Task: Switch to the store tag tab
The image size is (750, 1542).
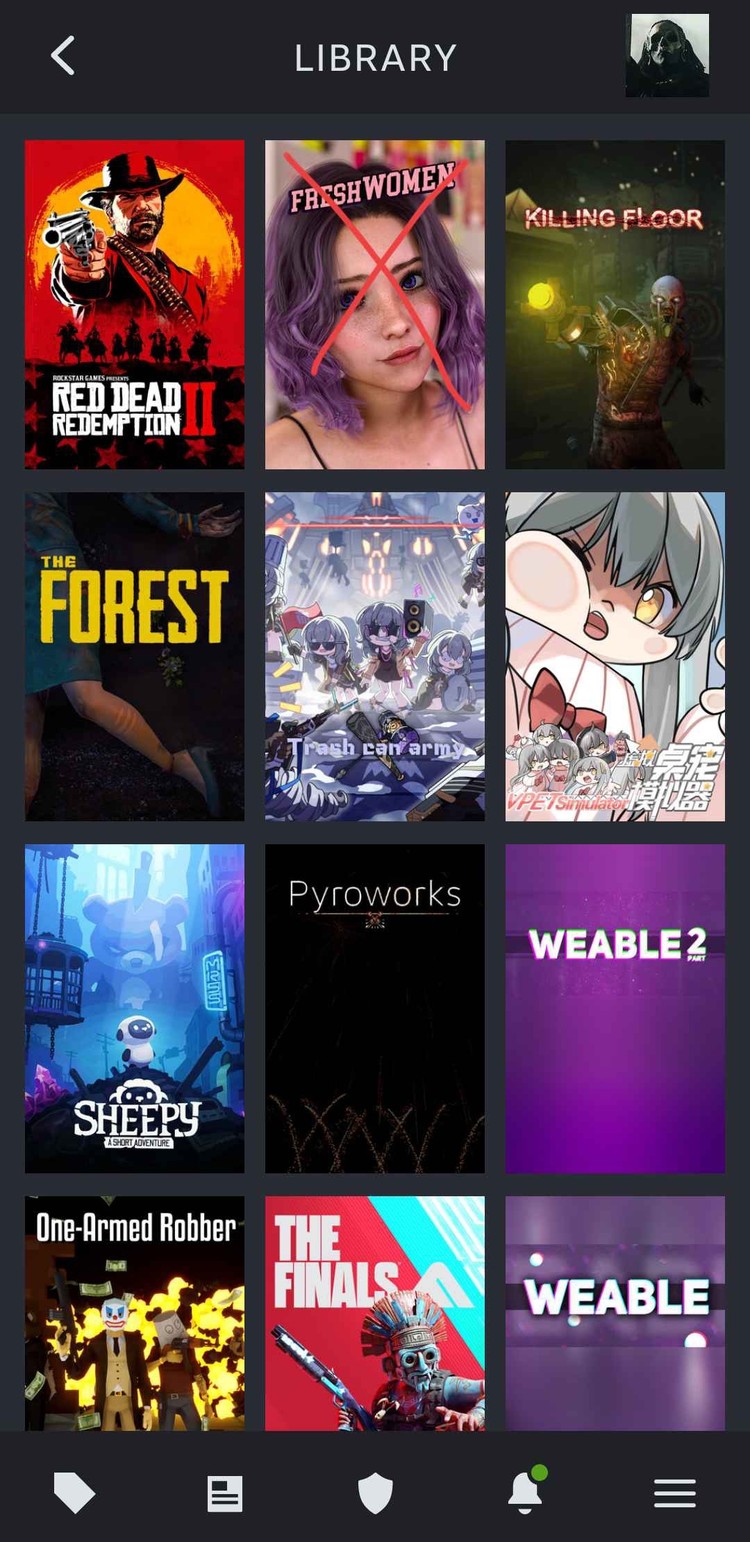Action: [x=74, y=1493]
